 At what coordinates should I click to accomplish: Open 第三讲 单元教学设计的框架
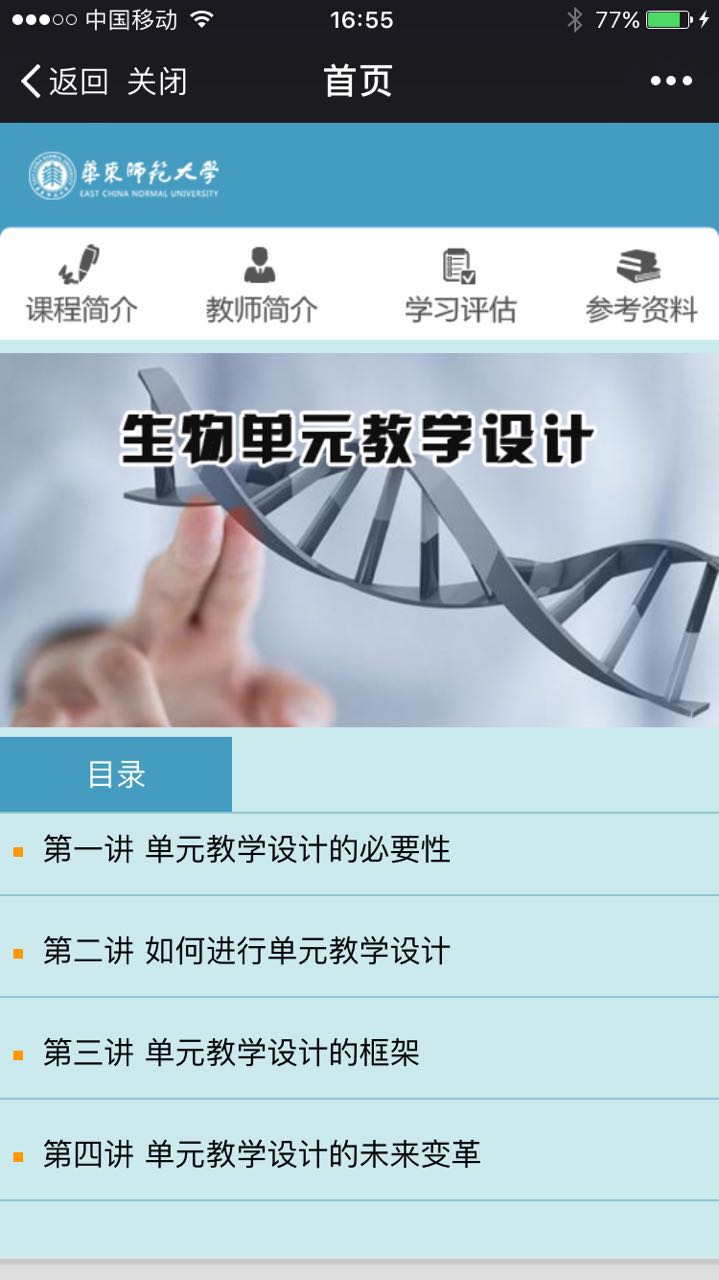231,1053
